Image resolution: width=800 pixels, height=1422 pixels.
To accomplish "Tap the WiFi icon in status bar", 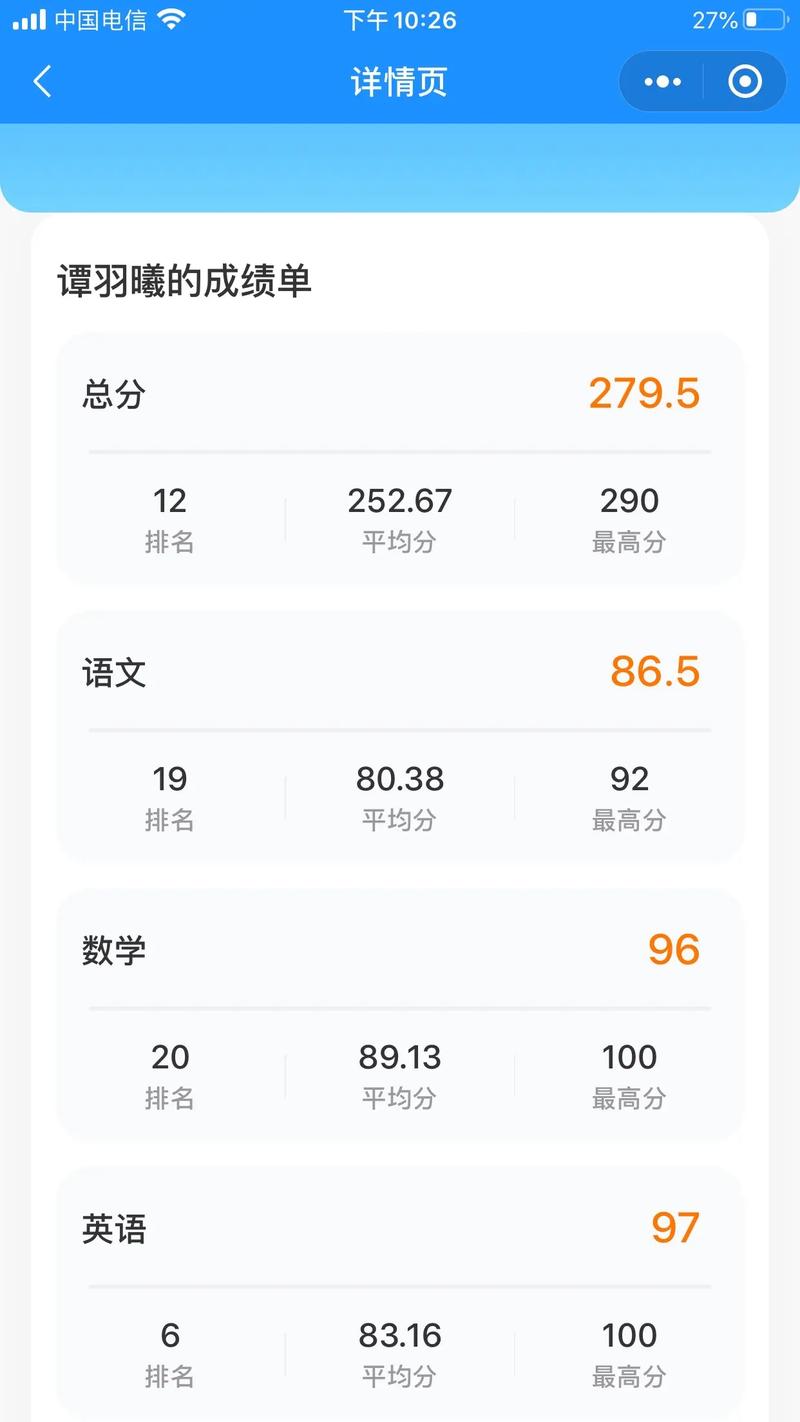I will [x=172, y=18].
